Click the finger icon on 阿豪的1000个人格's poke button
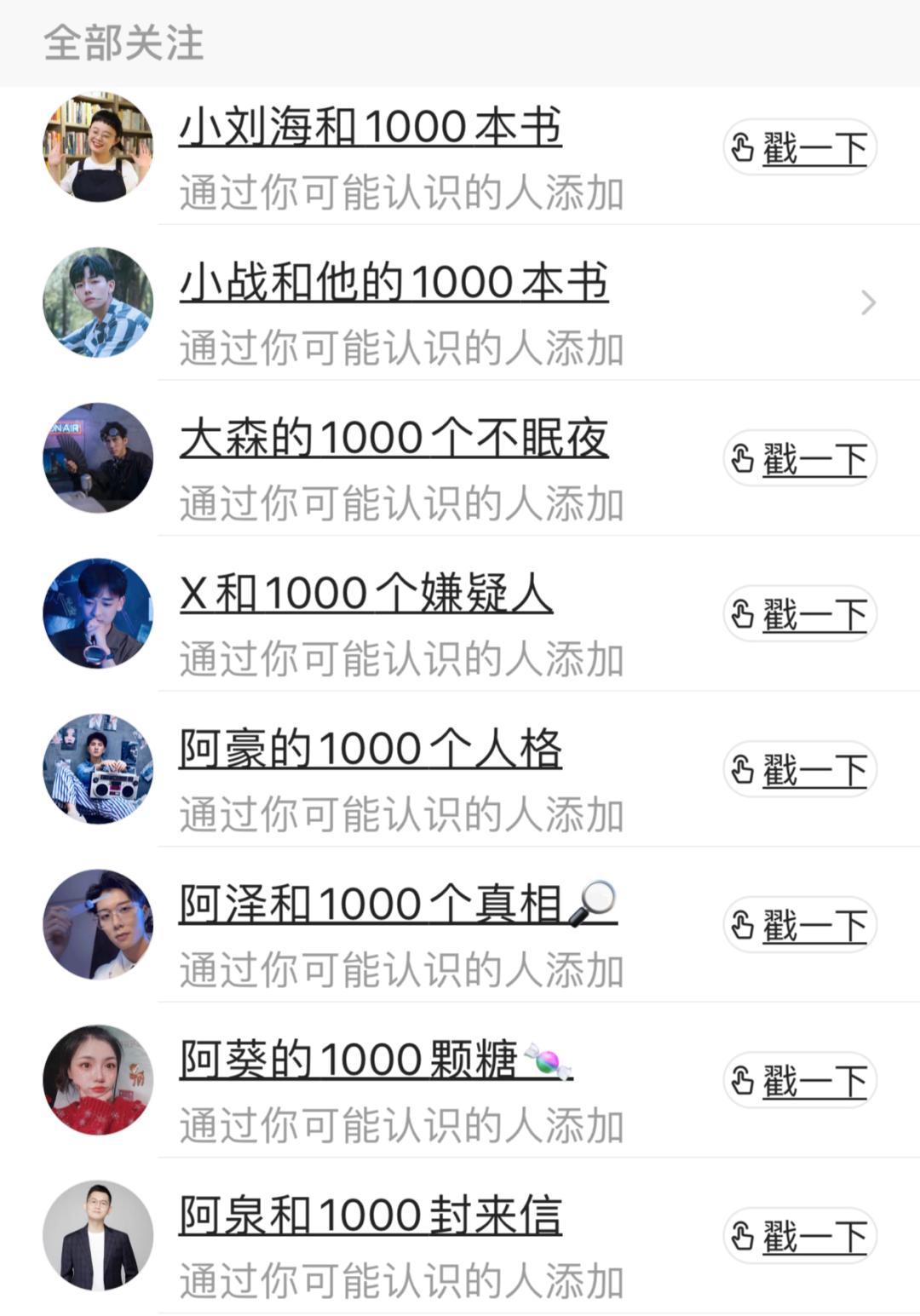 coord(744,767)
